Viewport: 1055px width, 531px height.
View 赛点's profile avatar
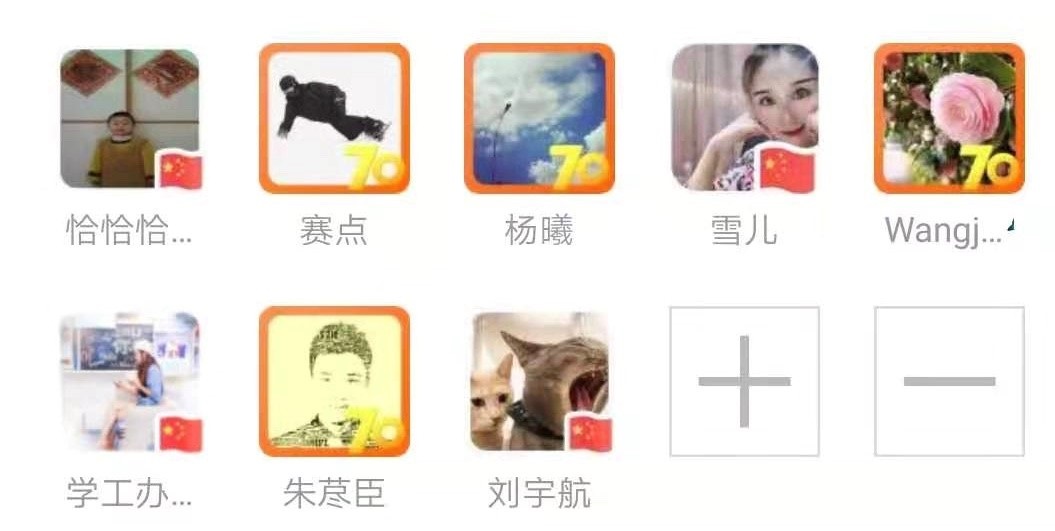334,119
